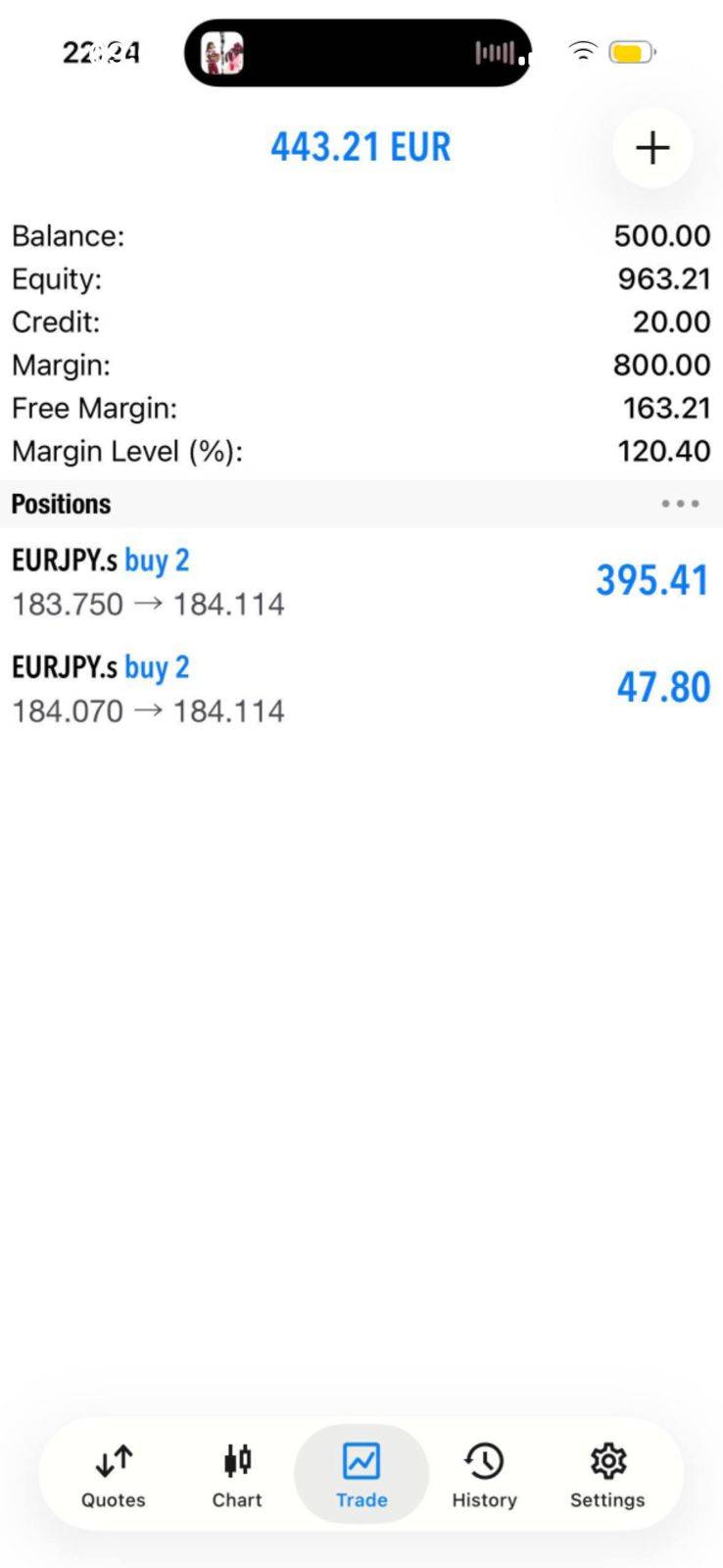Open the Positions three-dot menu
The height and width of the screenshot is (1568, 723).
click(x=680, y=504)
